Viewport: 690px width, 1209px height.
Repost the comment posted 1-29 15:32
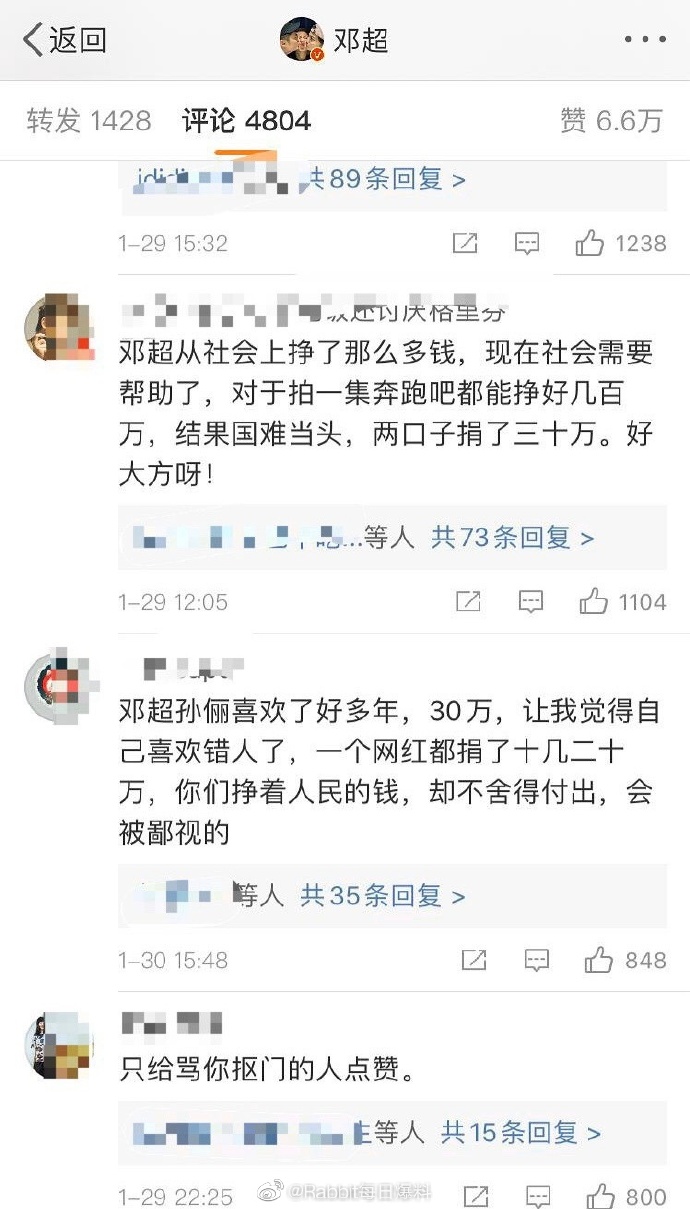click(x=464, y=243)
